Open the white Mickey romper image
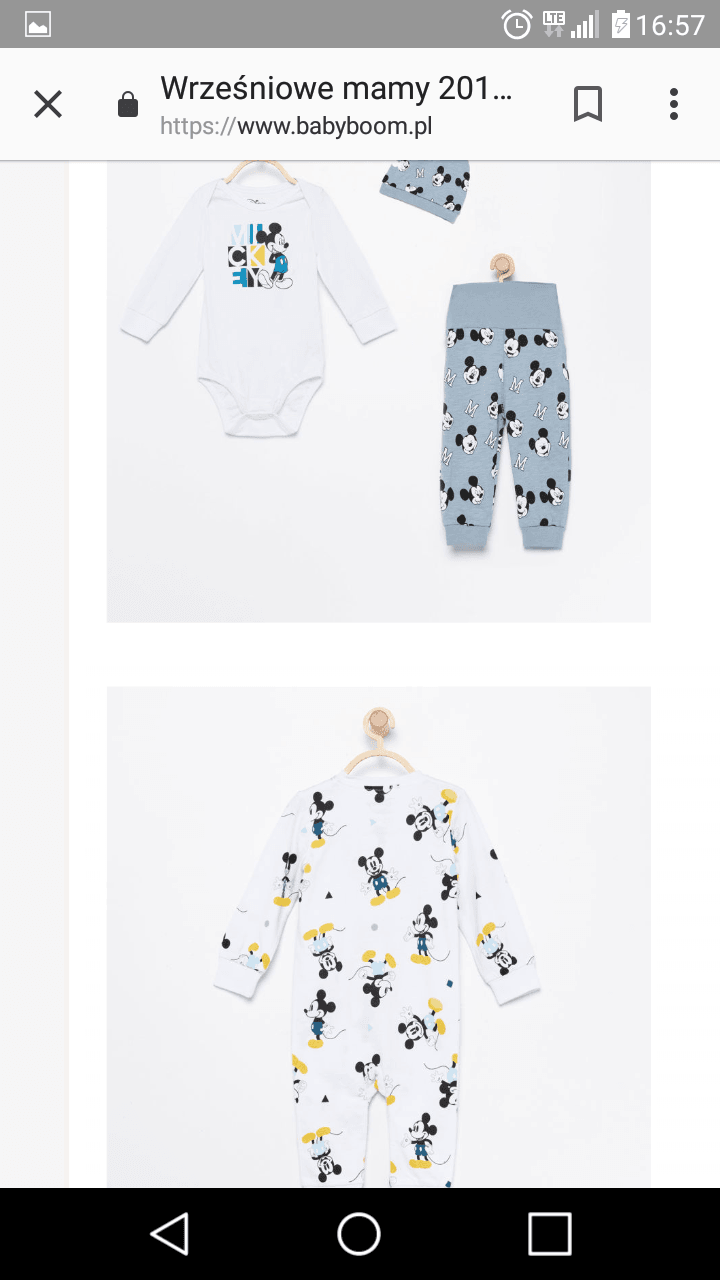The height and width of the screenshot is (1280, 720). point(379,937)
